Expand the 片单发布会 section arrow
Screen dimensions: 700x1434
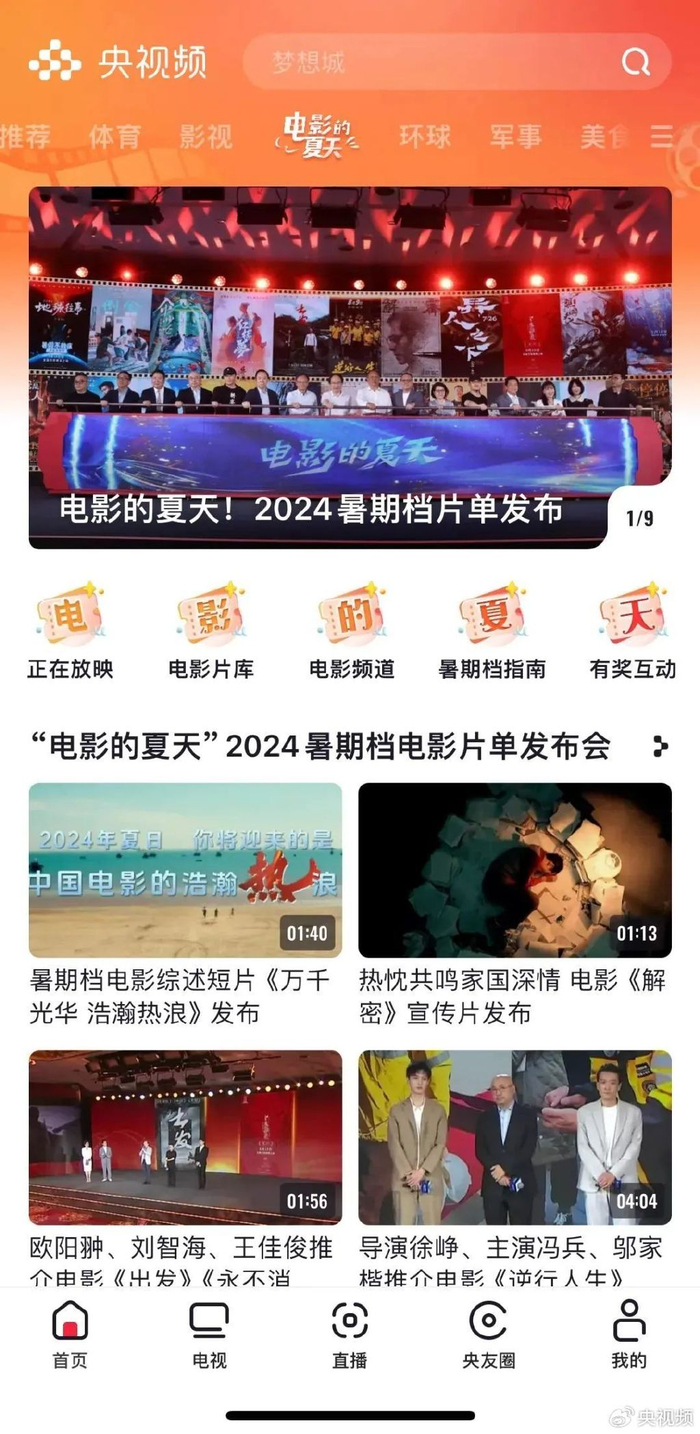[659, 746]
